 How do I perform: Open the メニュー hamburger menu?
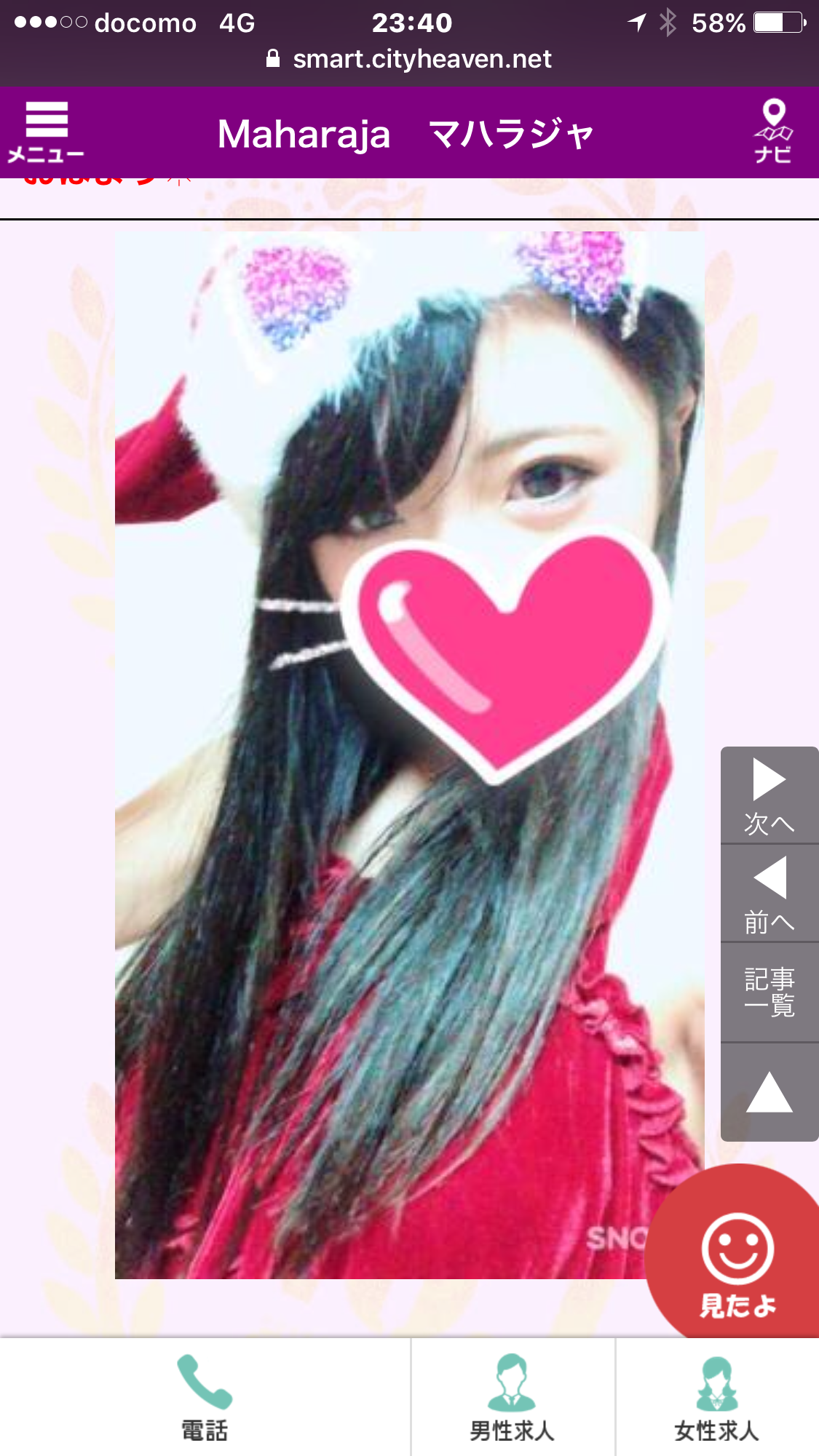46,132
